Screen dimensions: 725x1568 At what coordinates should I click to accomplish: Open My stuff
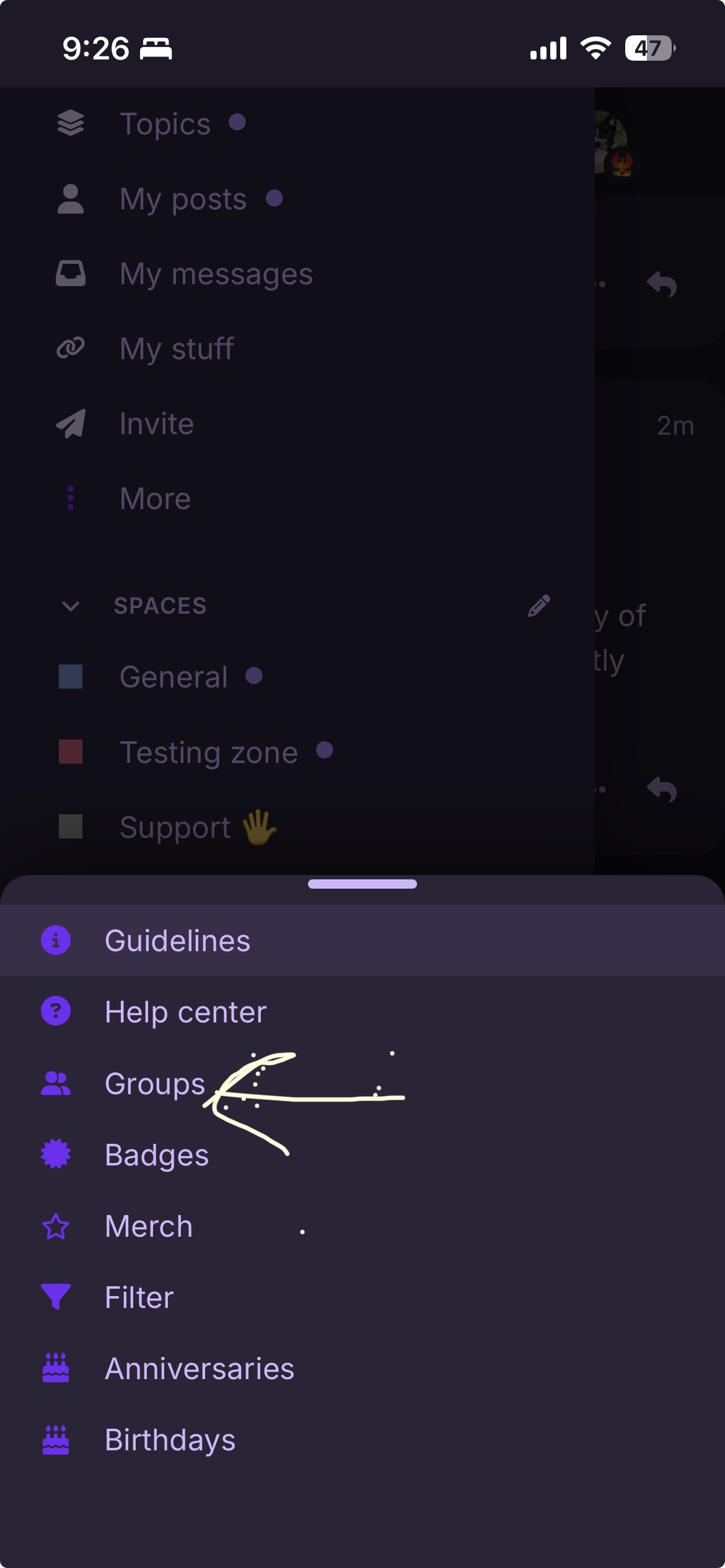(177, 349)
